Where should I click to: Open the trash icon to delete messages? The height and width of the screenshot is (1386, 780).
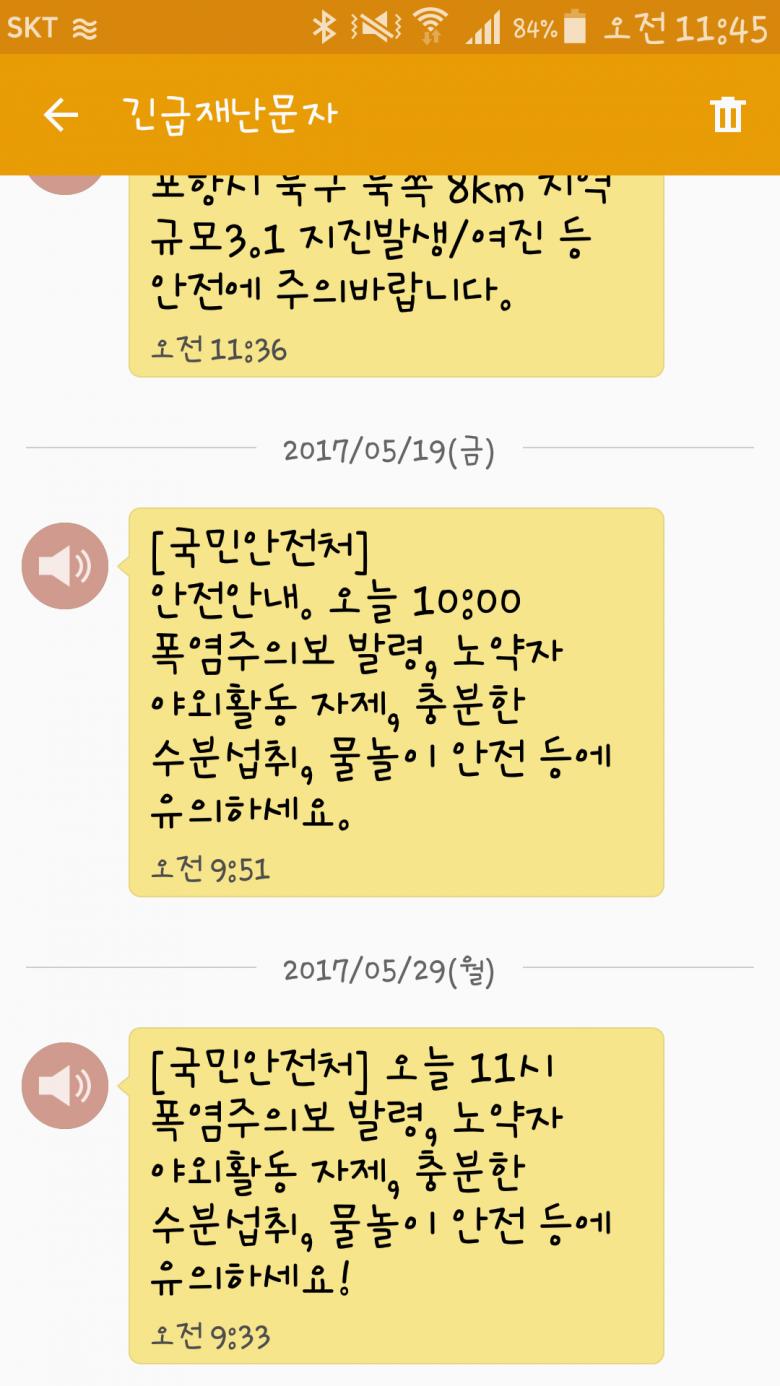pyautogui.click(x=727, y=115)
